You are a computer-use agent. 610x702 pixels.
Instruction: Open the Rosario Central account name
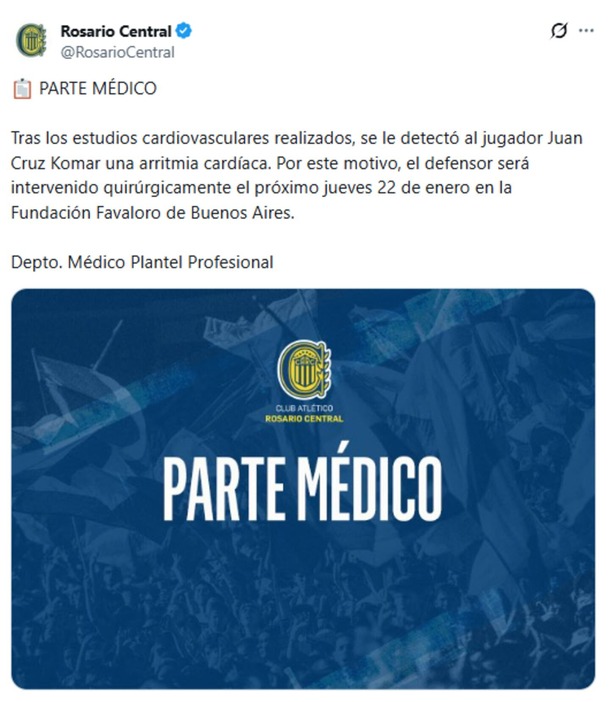(115, 31)
